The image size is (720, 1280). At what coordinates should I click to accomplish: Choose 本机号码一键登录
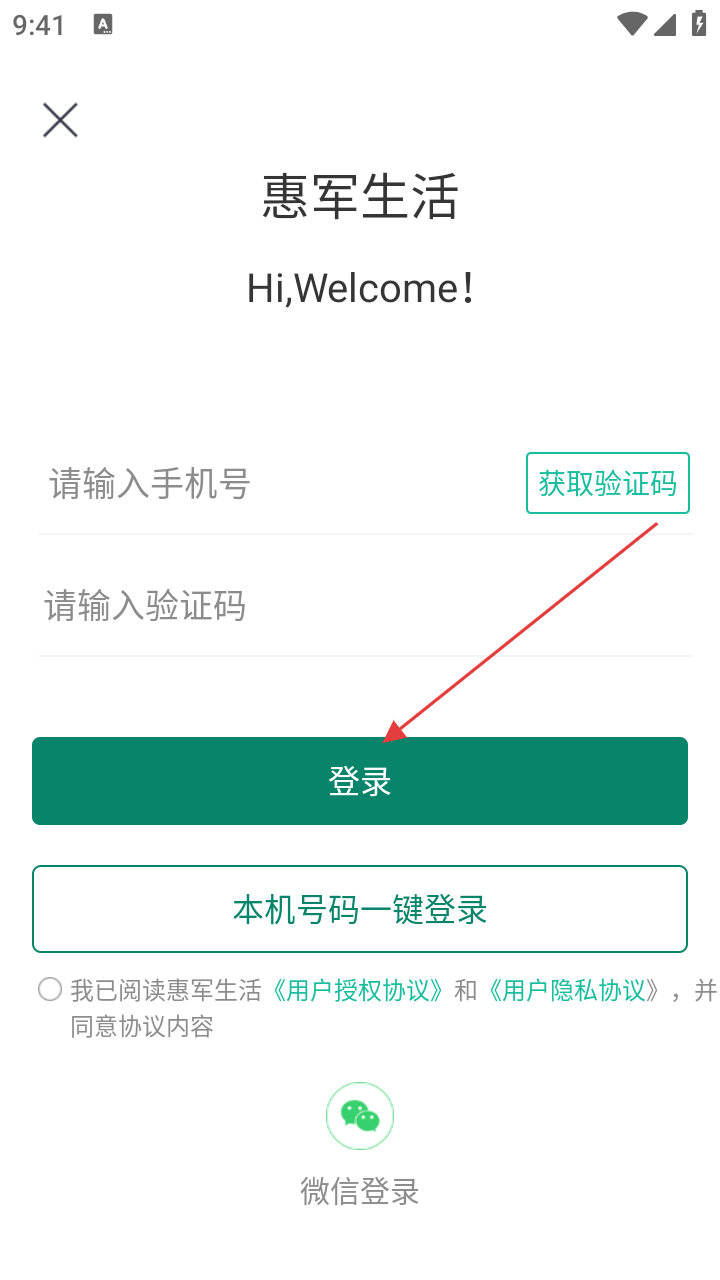tap(360, 909)
